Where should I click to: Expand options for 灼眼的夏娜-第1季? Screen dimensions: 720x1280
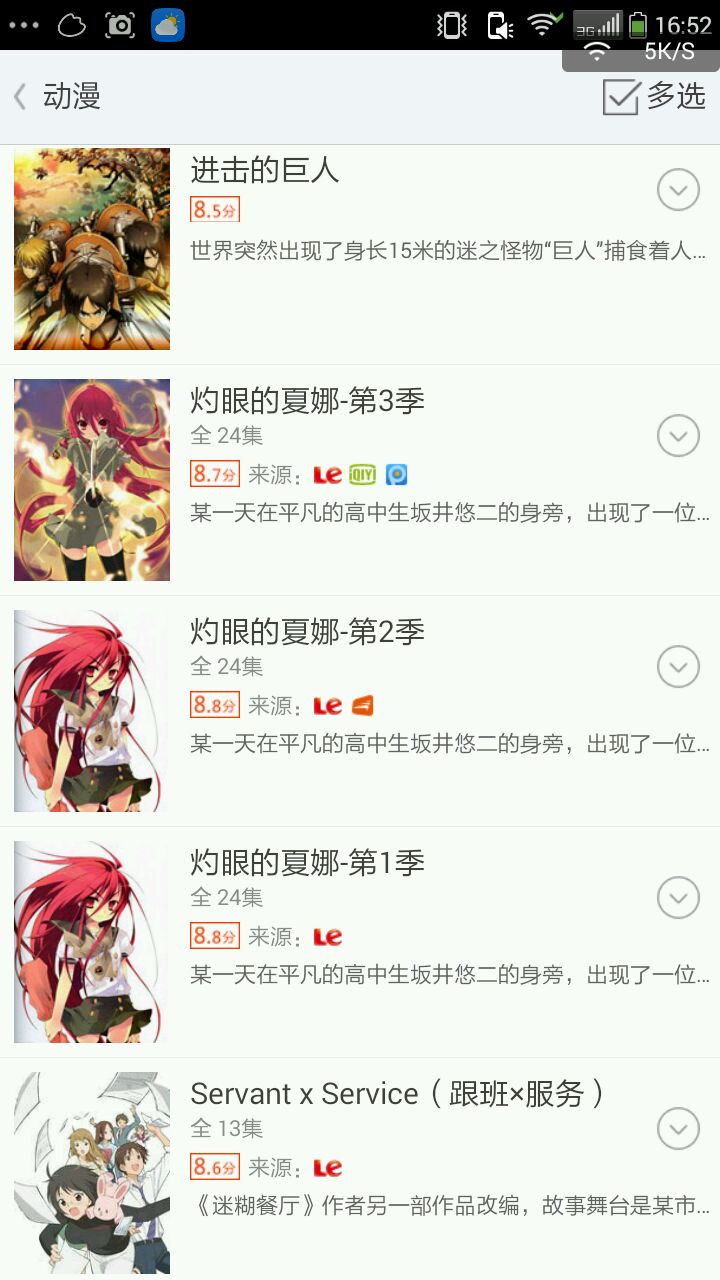click(x=678, y=897)
